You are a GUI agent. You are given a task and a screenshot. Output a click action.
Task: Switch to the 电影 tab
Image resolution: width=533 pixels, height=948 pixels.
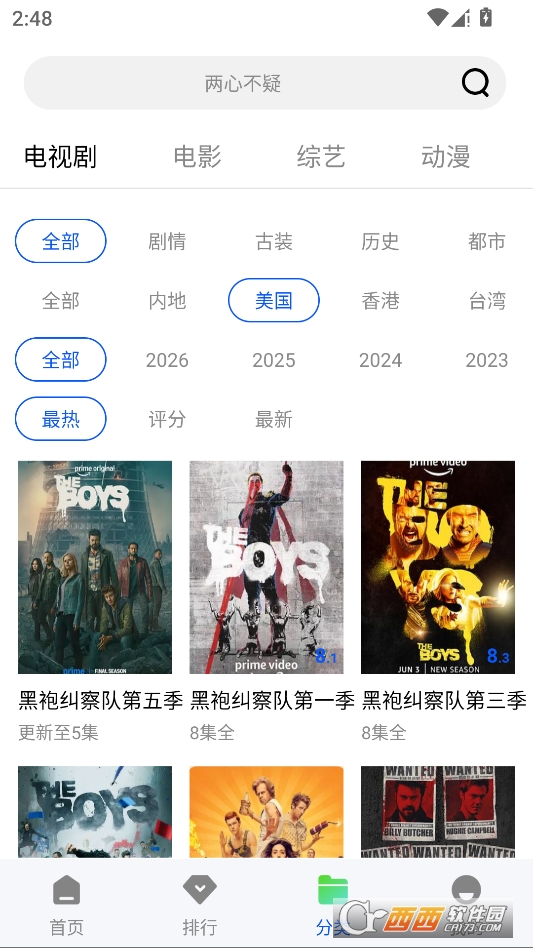point(198,157)
